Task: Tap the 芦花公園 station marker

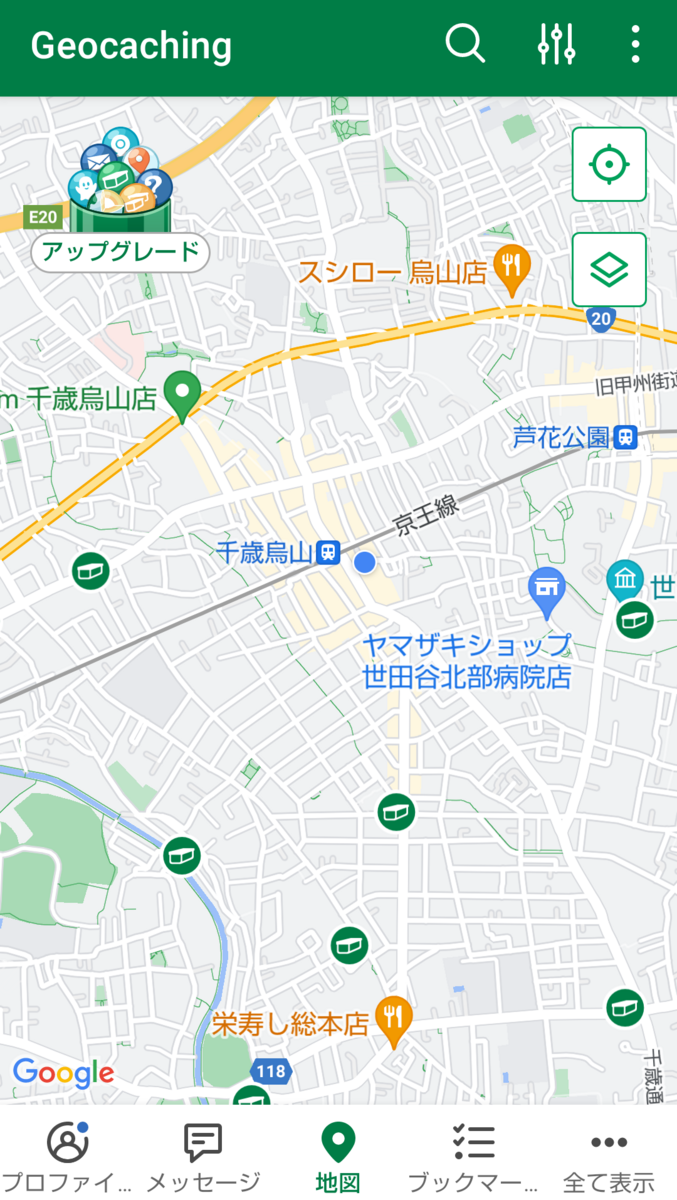Action: pos(626,437)
